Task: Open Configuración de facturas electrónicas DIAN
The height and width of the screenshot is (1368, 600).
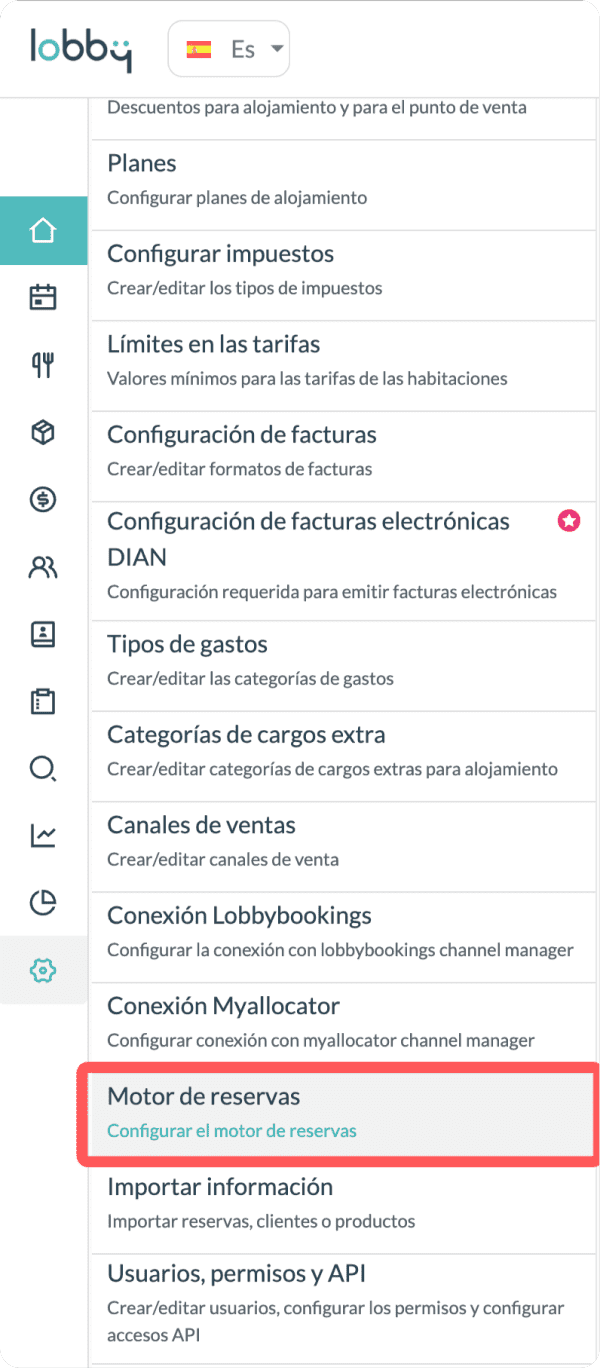Action: pyautogui.click(x=345, y=556)
